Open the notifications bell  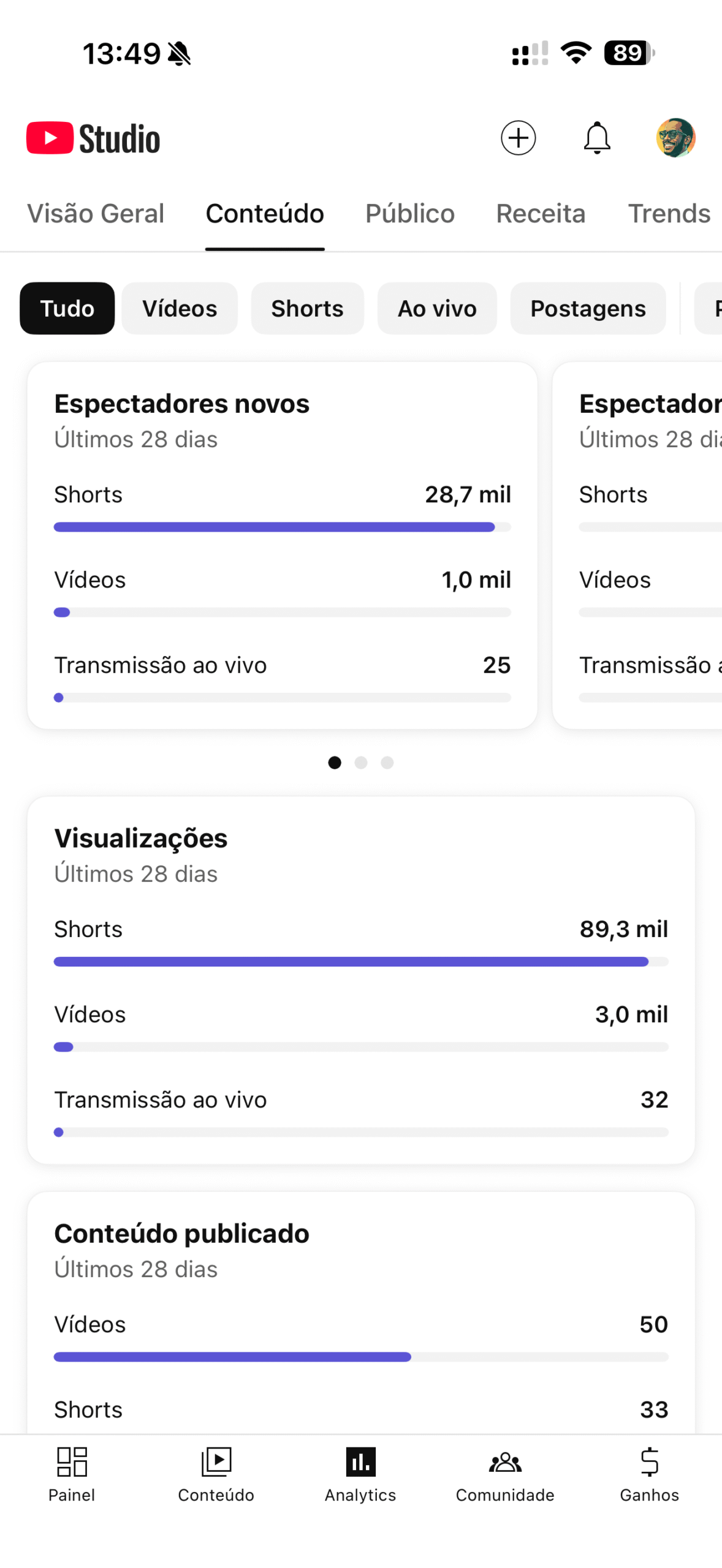[x=596, y=138]
